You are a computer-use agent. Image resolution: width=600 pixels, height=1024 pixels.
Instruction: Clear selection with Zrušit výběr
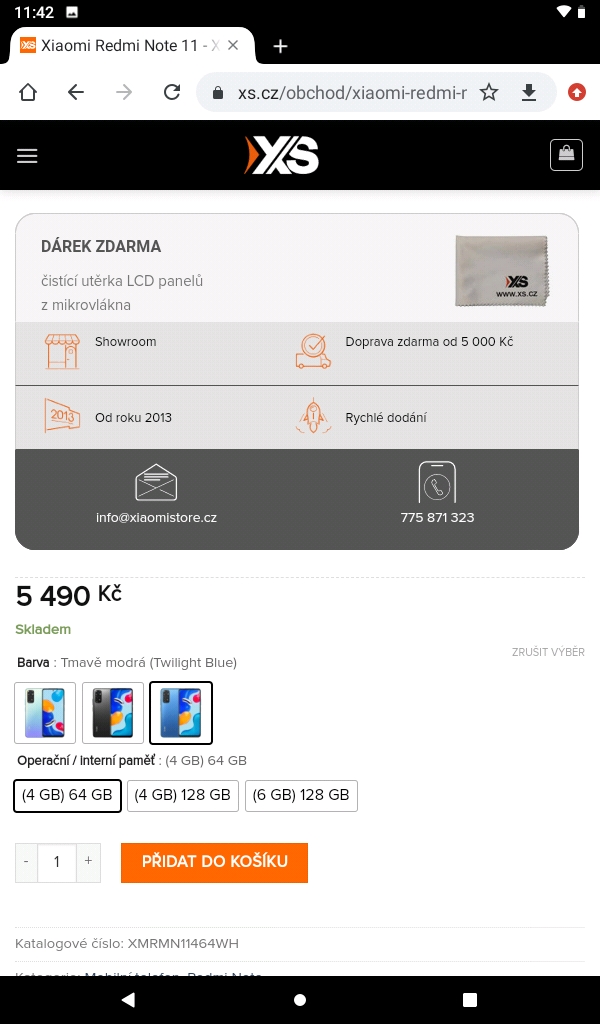[548, 652]
